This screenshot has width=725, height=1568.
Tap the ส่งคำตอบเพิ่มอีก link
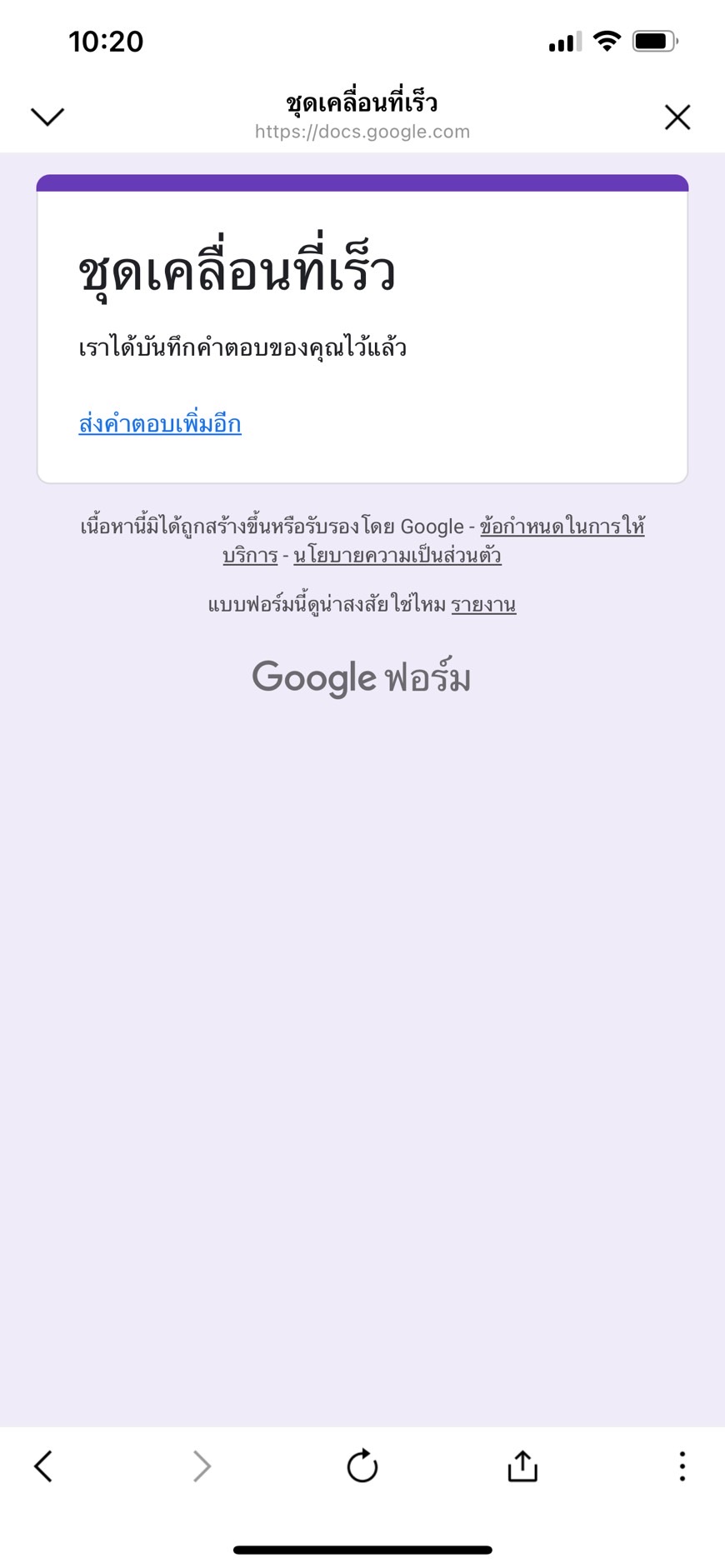point(160,423)
